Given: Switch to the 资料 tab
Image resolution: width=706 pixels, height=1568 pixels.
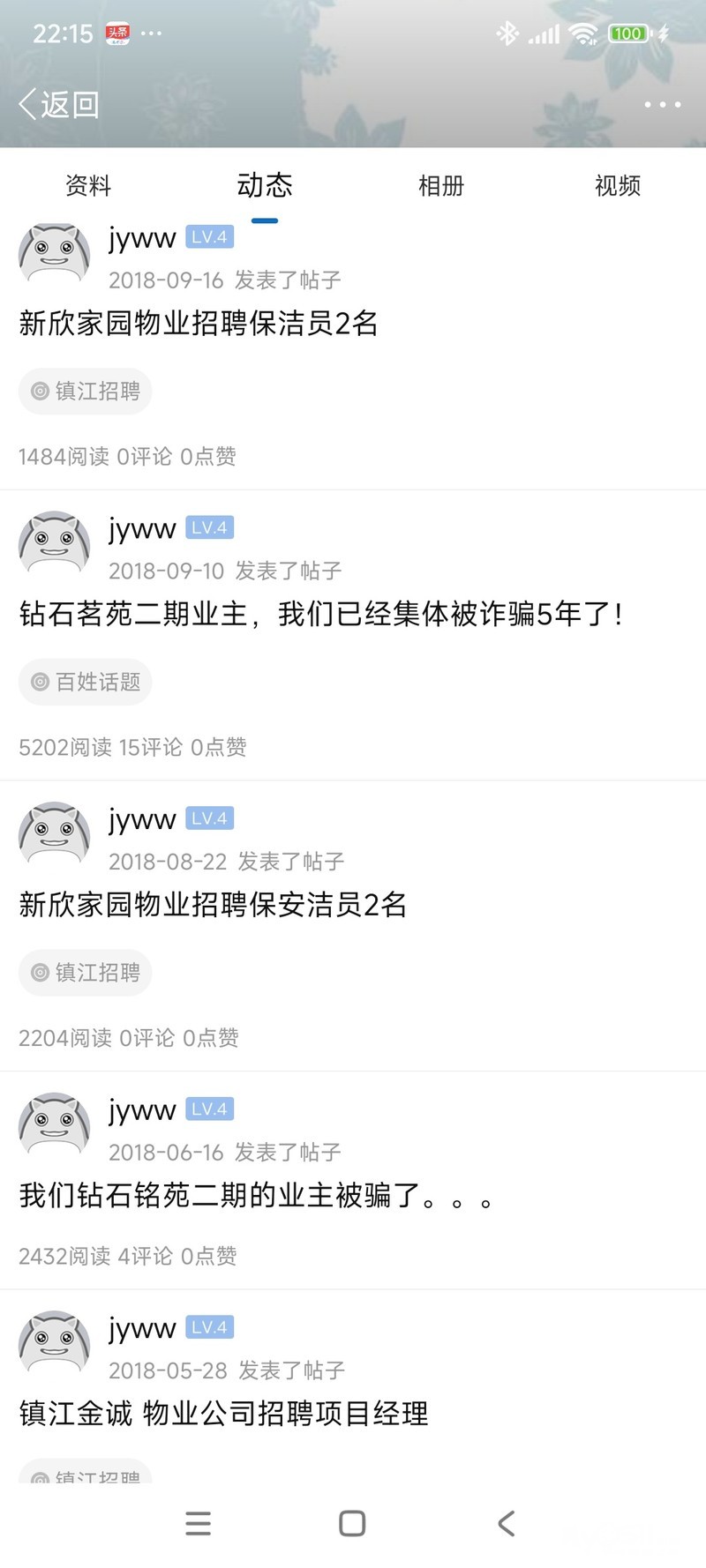Looking at the screenshot, I should point(88,186).
